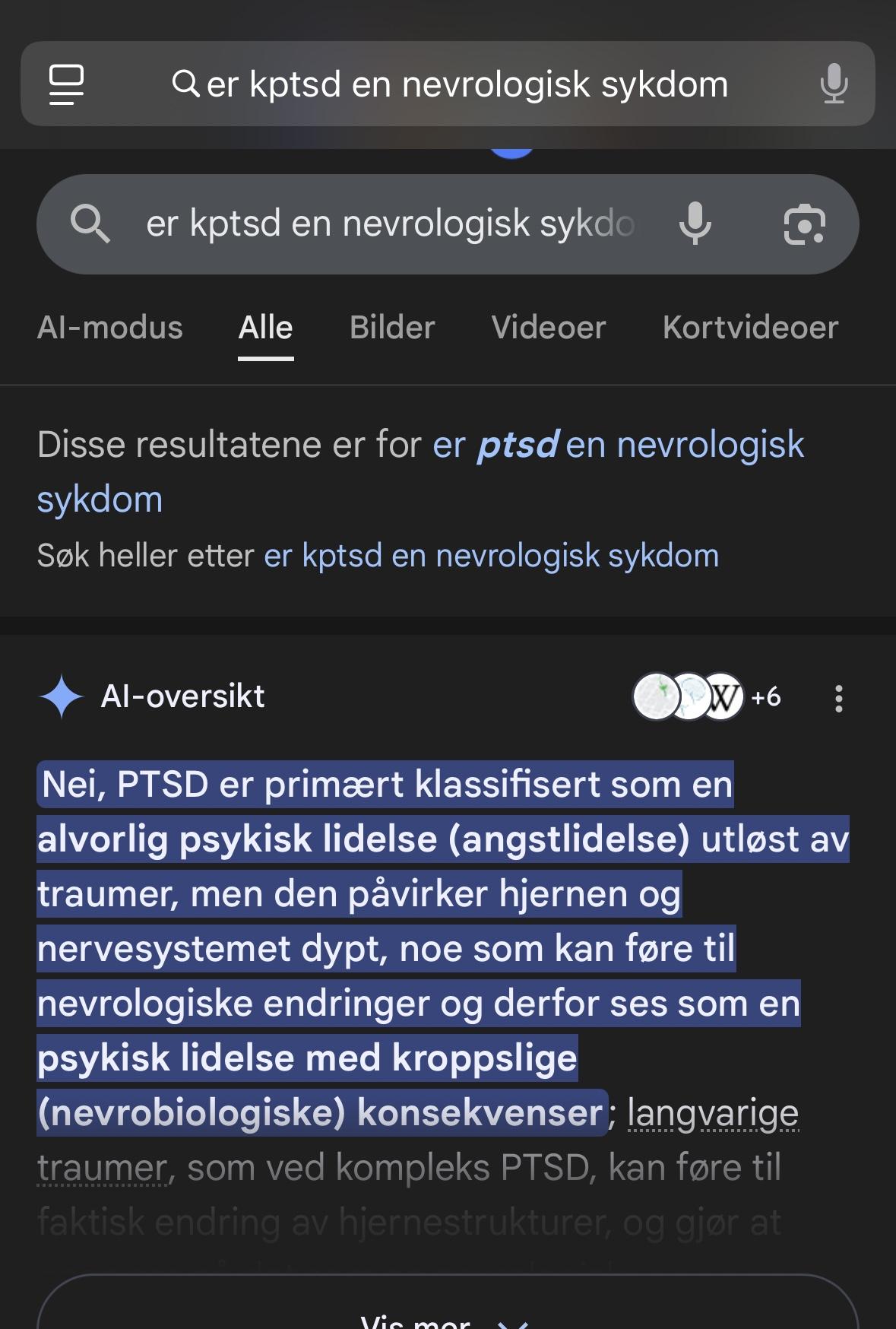Tap the Google search field

tap(388, 224)
